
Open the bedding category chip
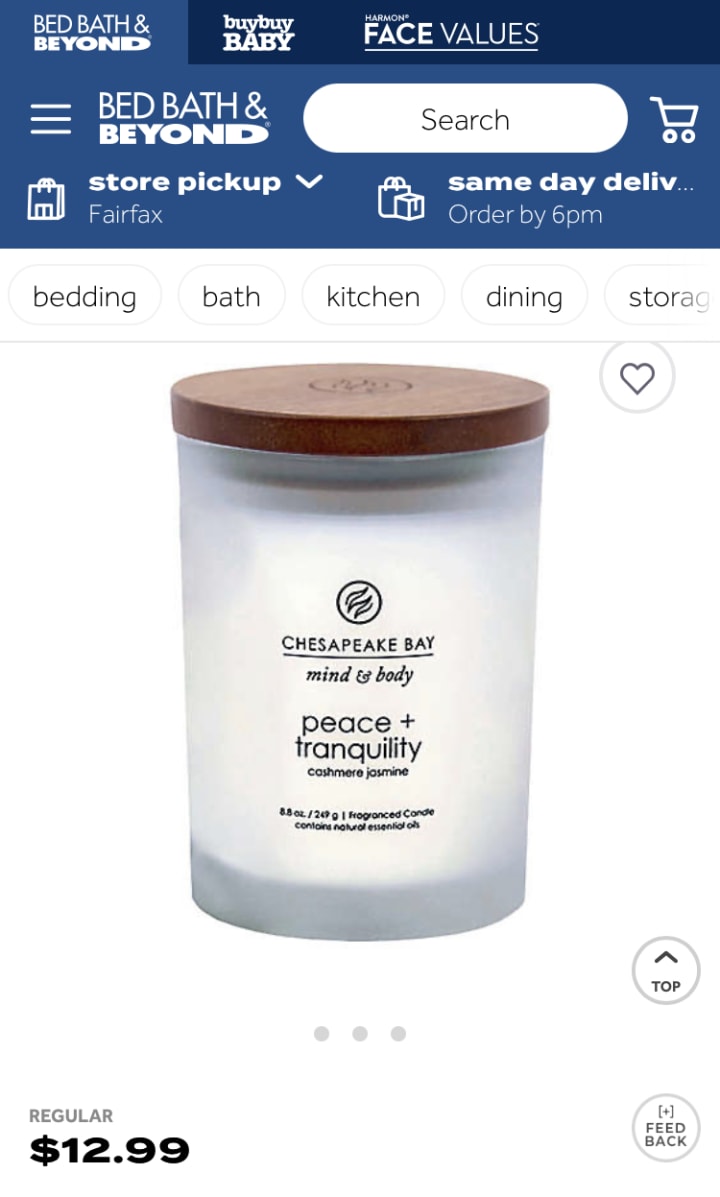click(85, 297)
